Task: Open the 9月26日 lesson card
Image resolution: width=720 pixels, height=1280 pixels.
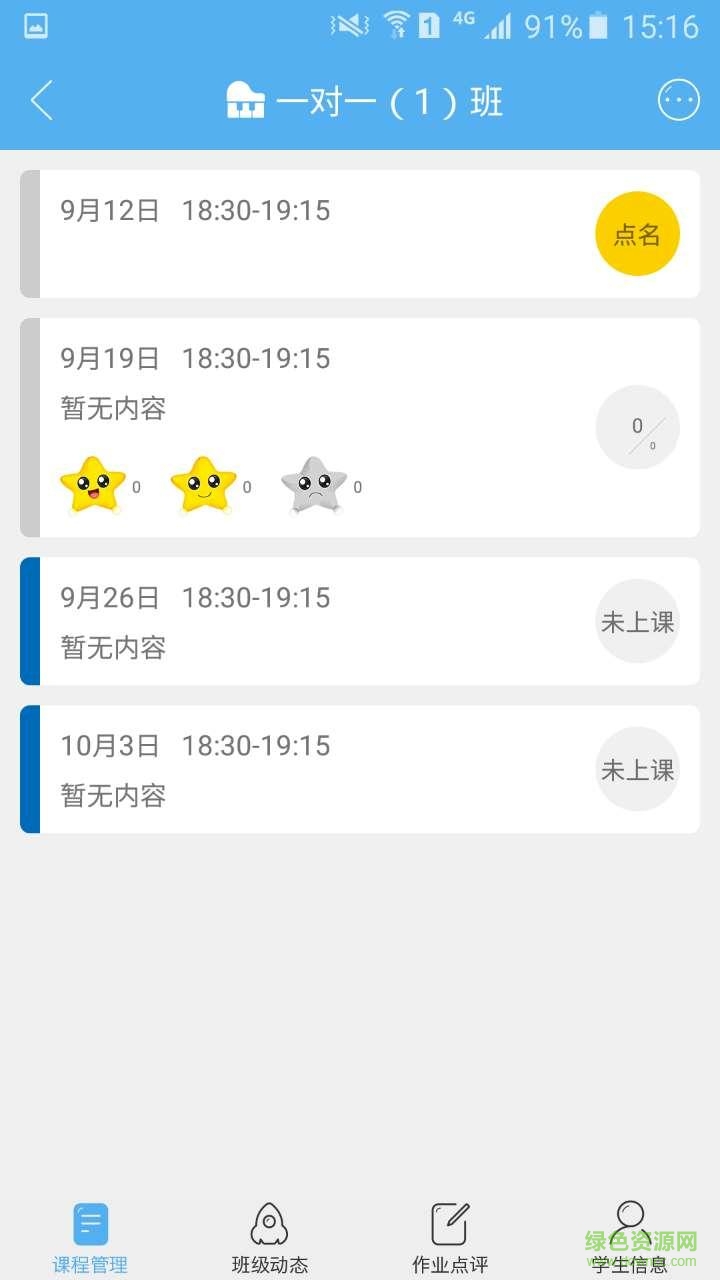Action: tap(300, 622)
